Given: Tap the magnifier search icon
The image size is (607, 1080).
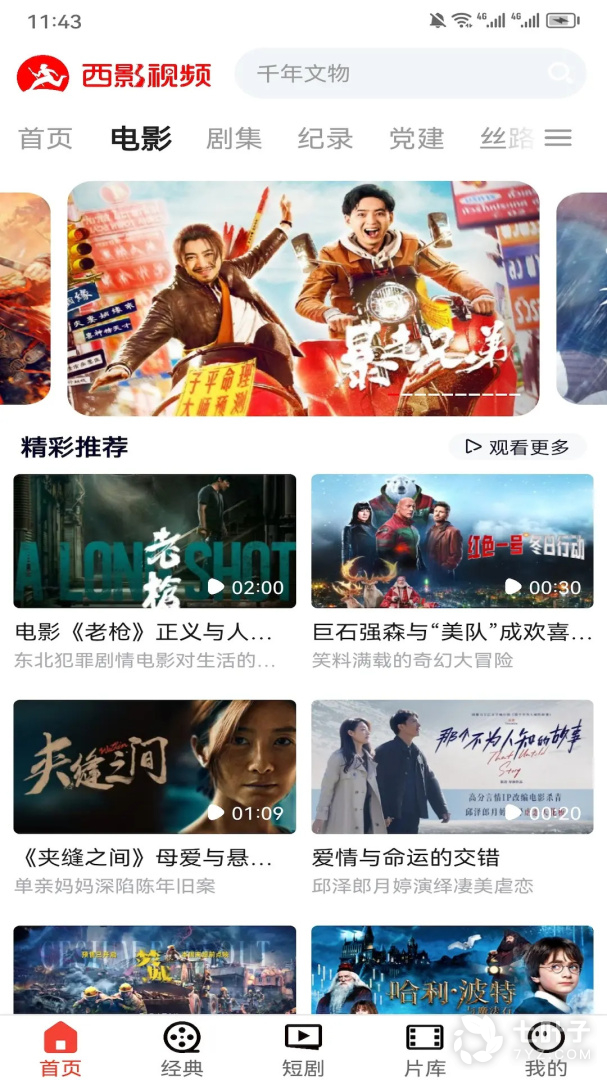Looking at the screenshot, I should click(x=559, y=73).
